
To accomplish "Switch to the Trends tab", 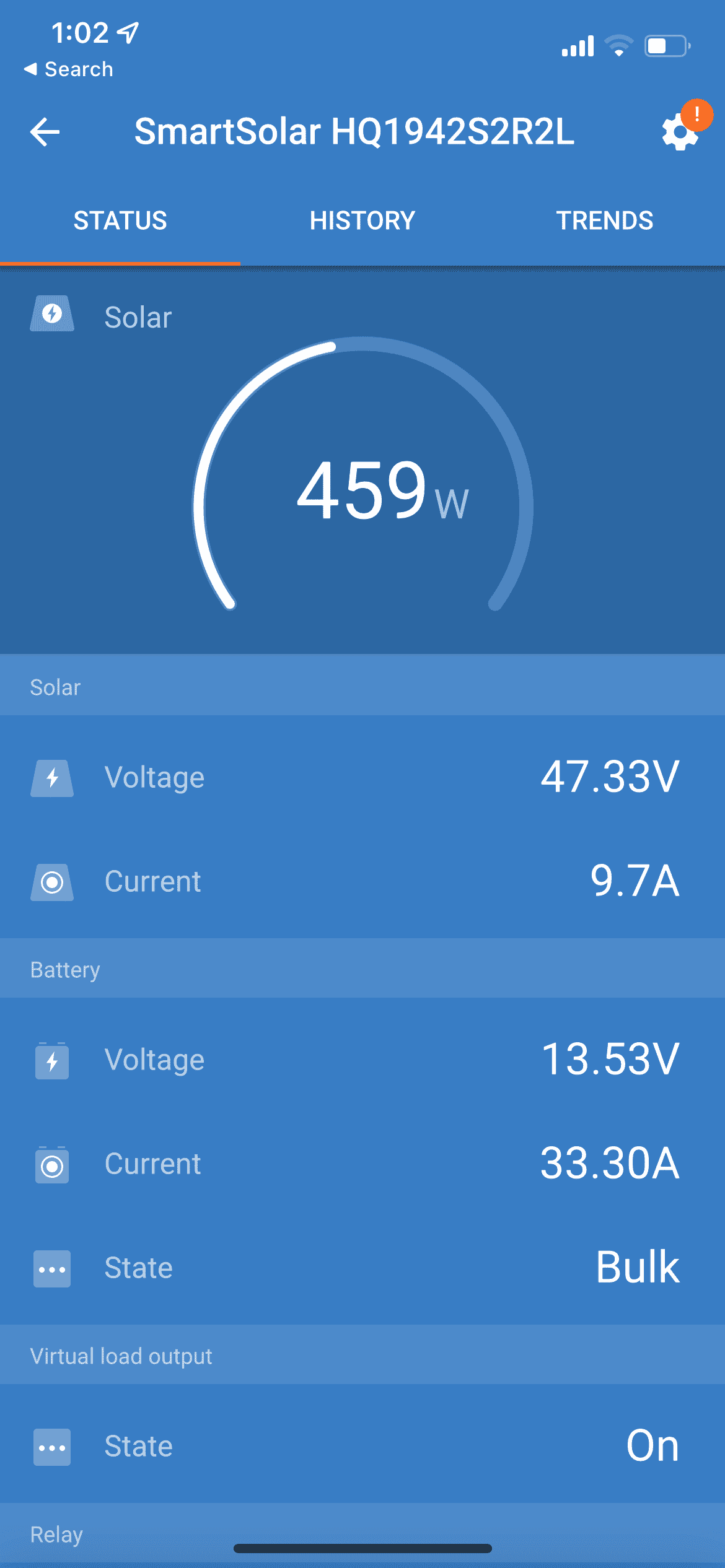I will tap(604, 220).
